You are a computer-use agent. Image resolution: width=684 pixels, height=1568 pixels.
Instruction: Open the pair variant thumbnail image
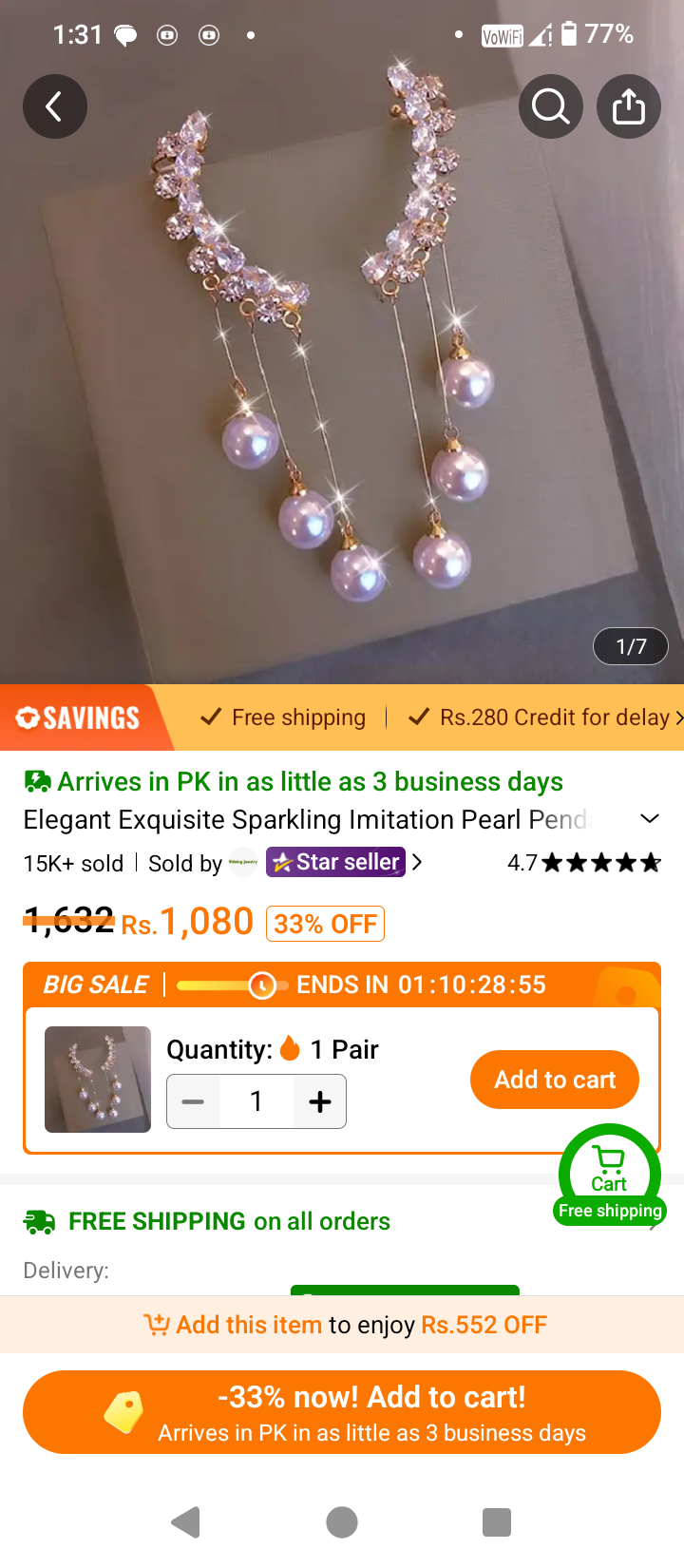[98, 1080]
